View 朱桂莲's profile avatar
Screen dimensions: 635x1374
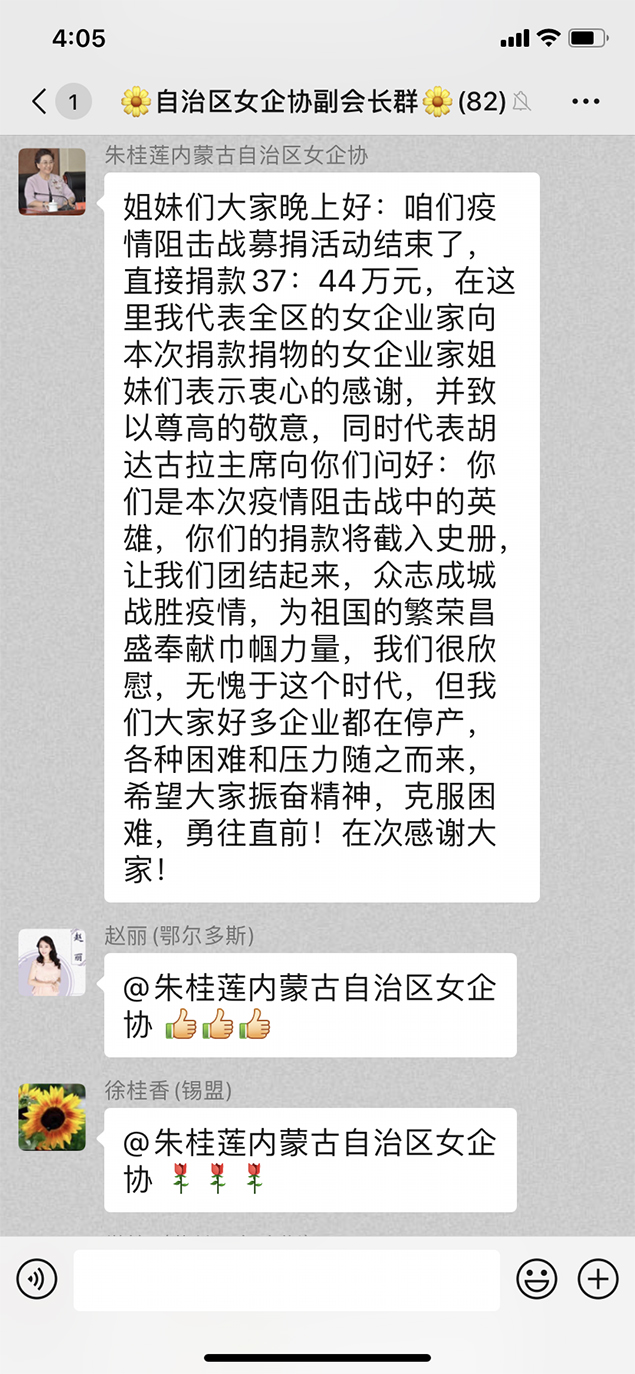pyautogui.click(x=52, y=181)
